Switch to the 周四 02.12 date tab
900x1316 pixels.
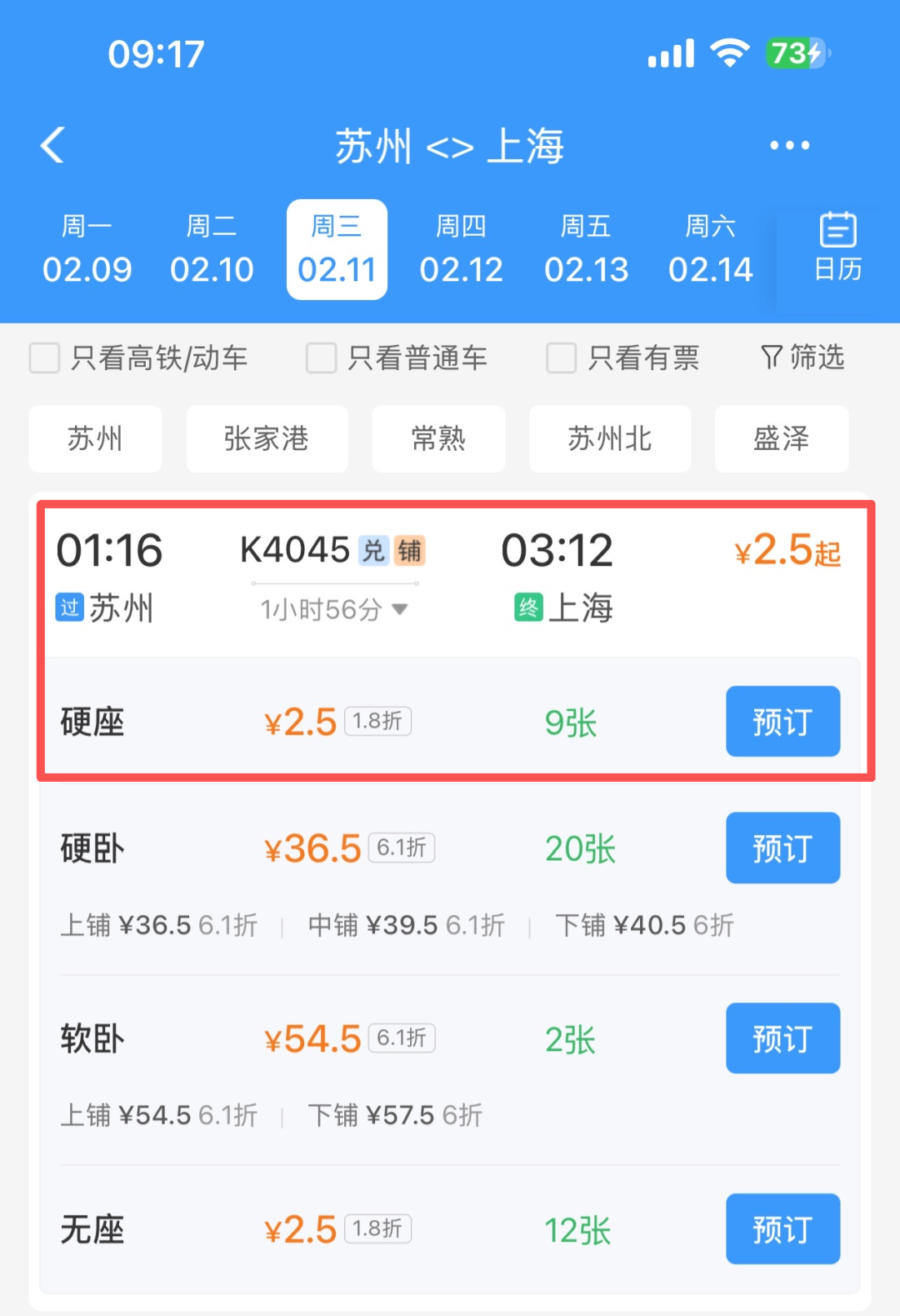coord(461,248)
